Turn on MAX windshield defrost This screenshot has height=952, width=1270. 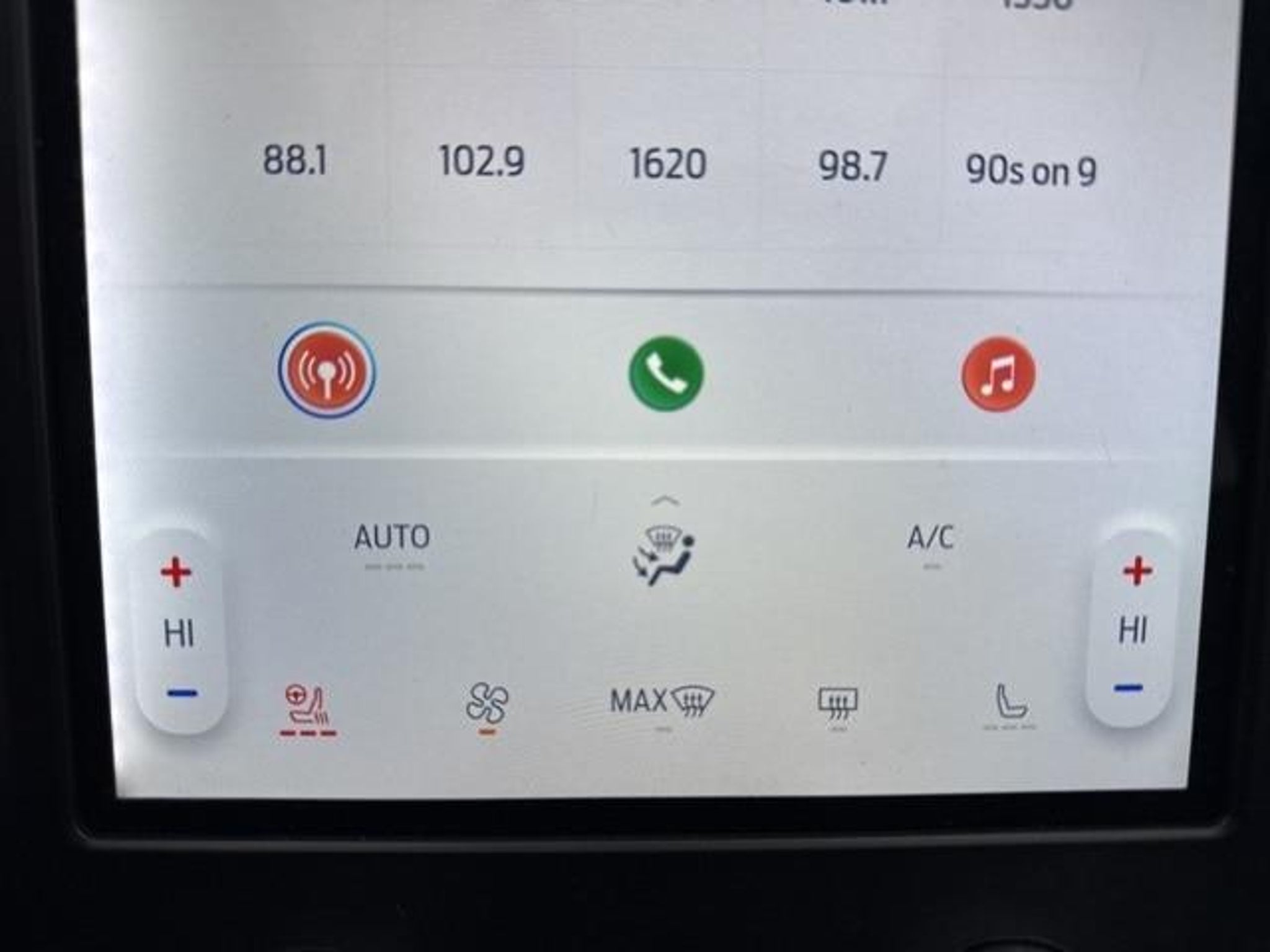662,702
